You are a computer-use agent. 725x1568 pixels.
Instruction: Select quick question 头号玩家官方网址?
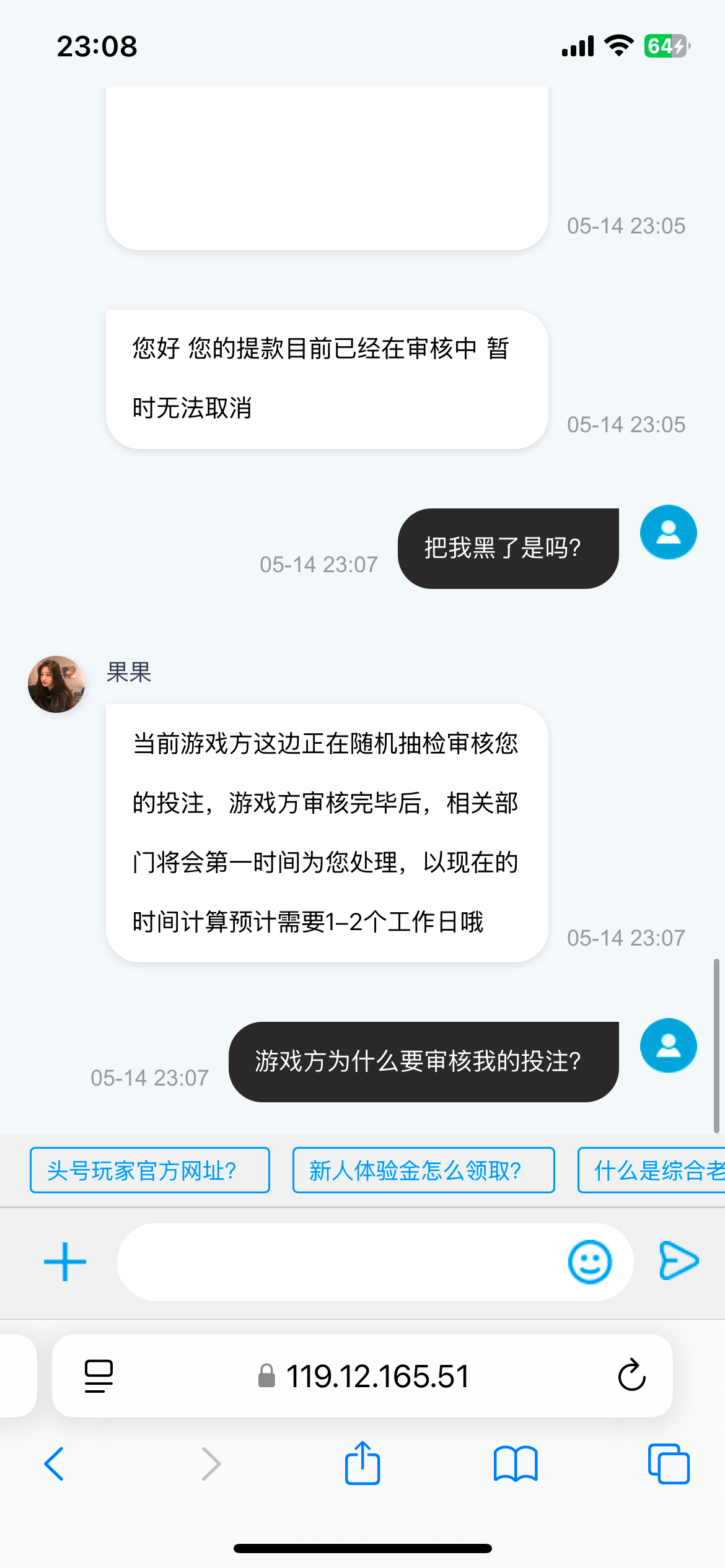tap(149, 1170)
